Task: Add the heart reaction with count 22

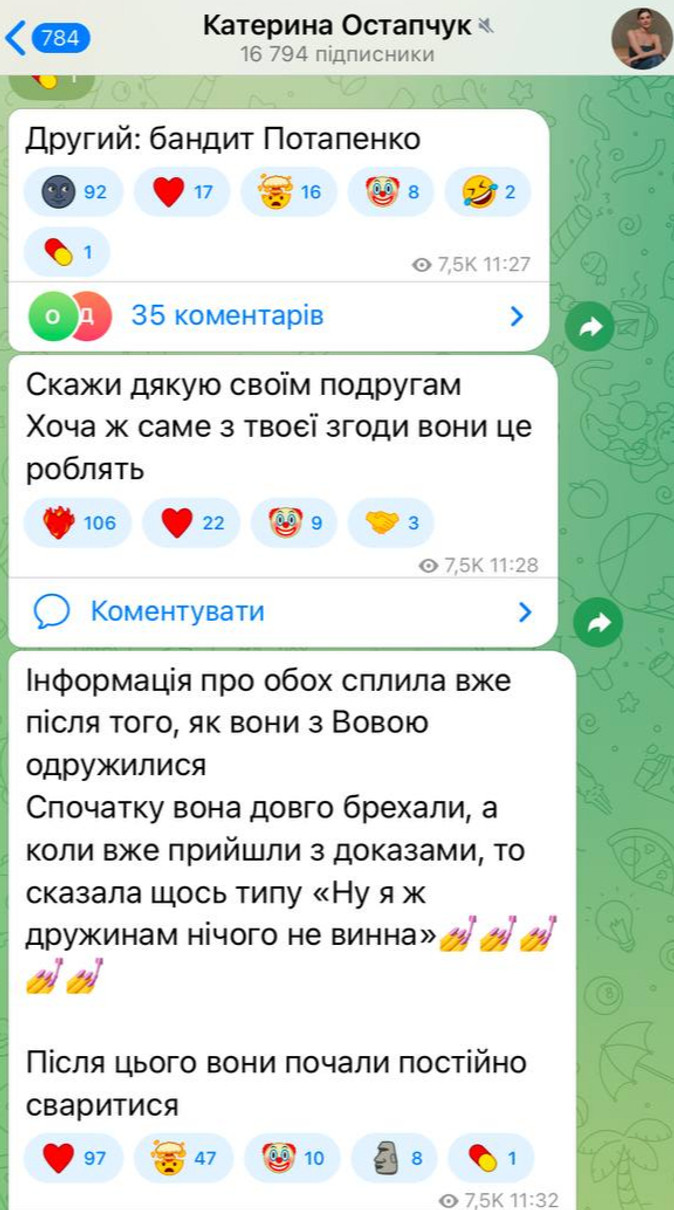Action: click(x=193, y=522)
